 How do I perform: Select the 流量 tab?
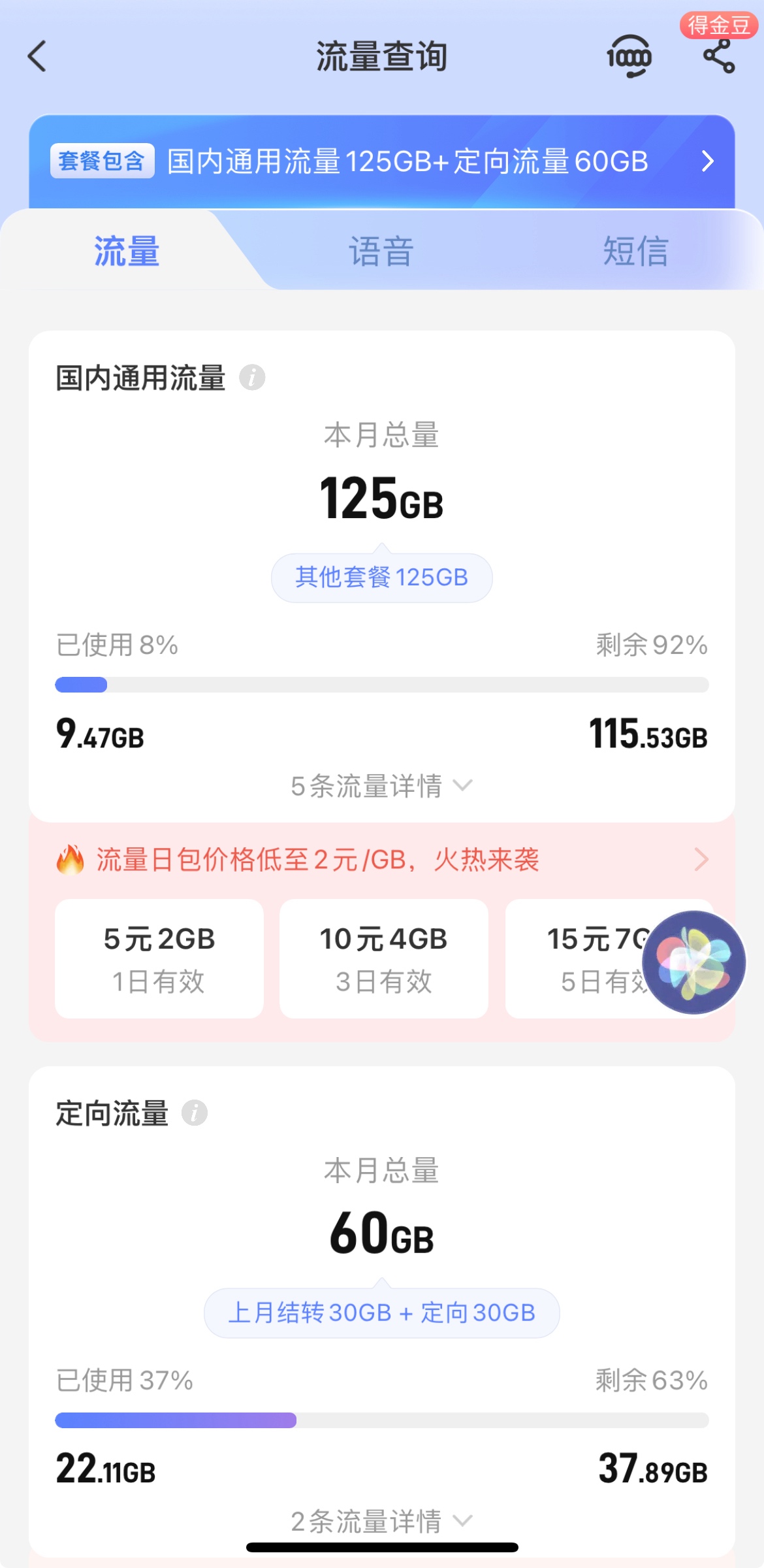click(127, 252)
